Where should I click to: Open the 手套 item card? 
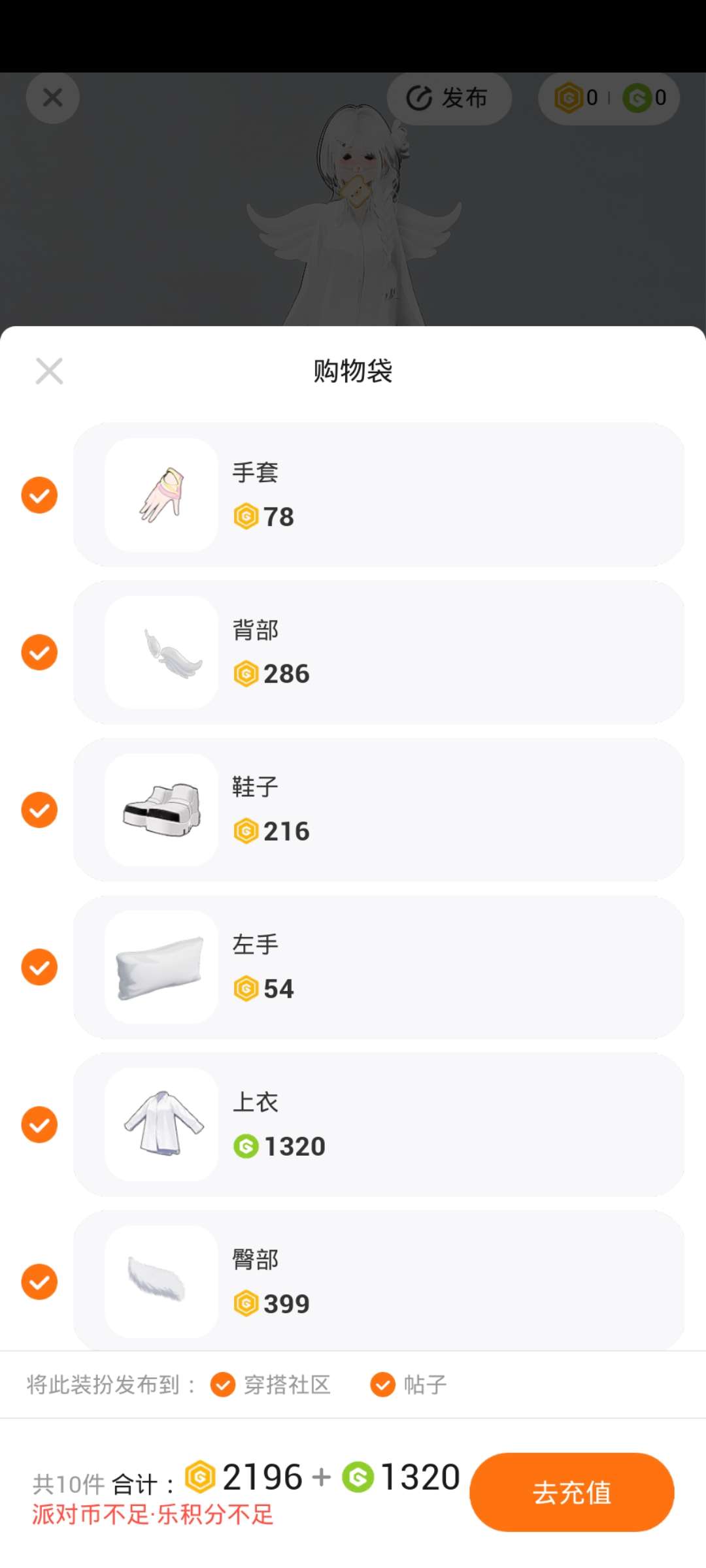(379, 495)
